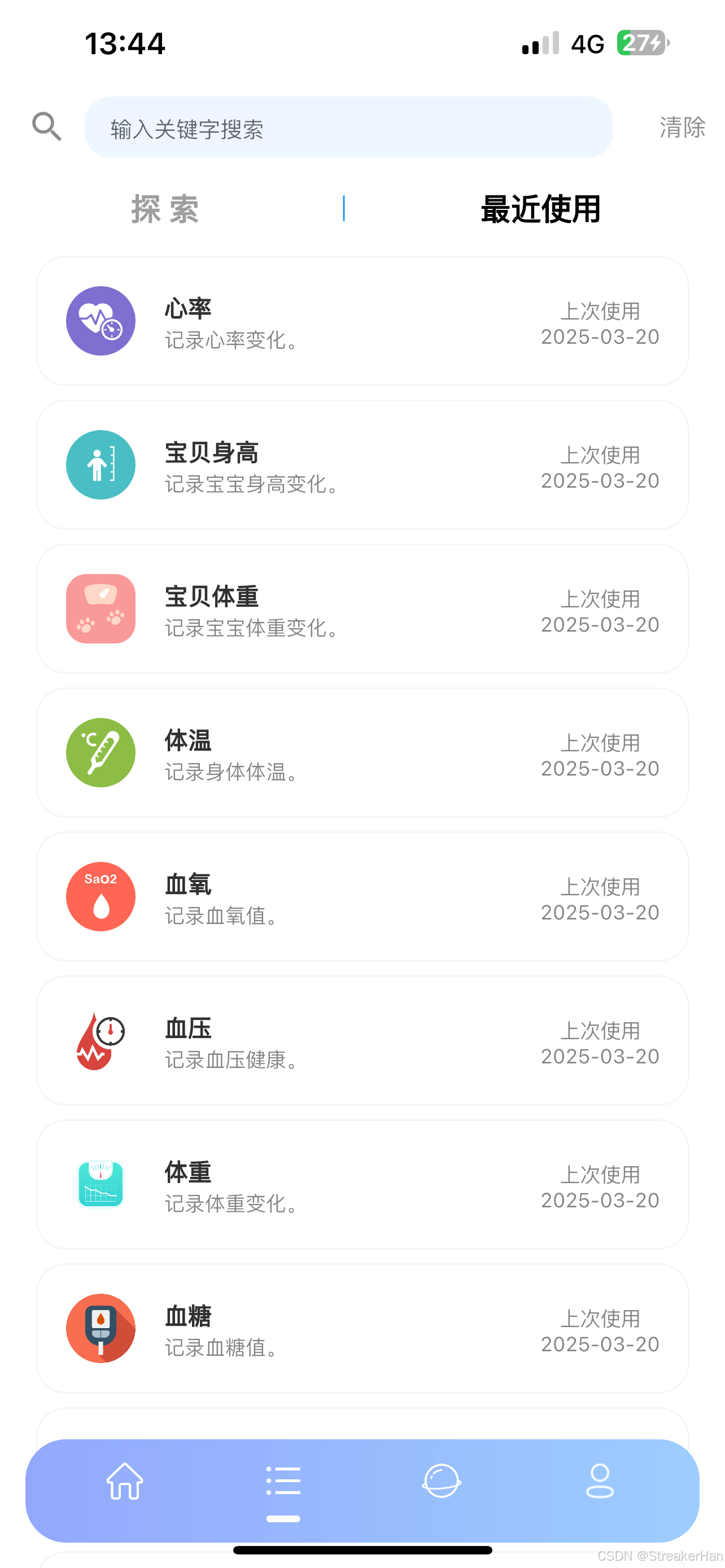Image resolution: width=725 pixels, height=1568 pixels.
Task: Open the 血压 blood pressure card
Action: coord(362,1041)
